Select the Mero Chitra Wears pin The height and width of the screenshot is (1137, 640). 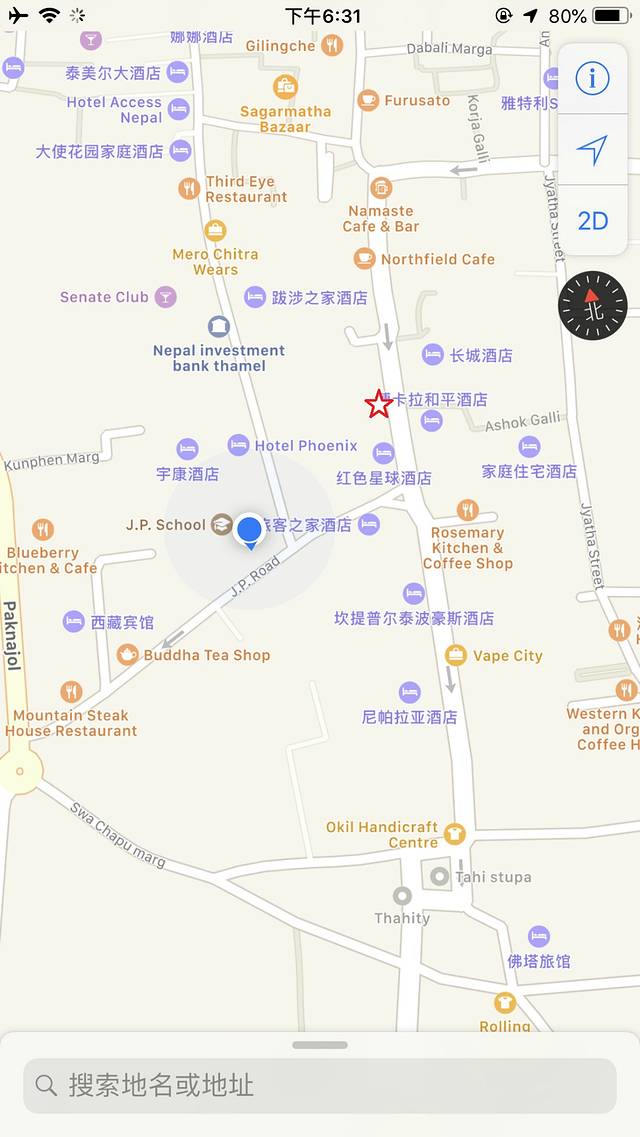(x=215, y=231)
